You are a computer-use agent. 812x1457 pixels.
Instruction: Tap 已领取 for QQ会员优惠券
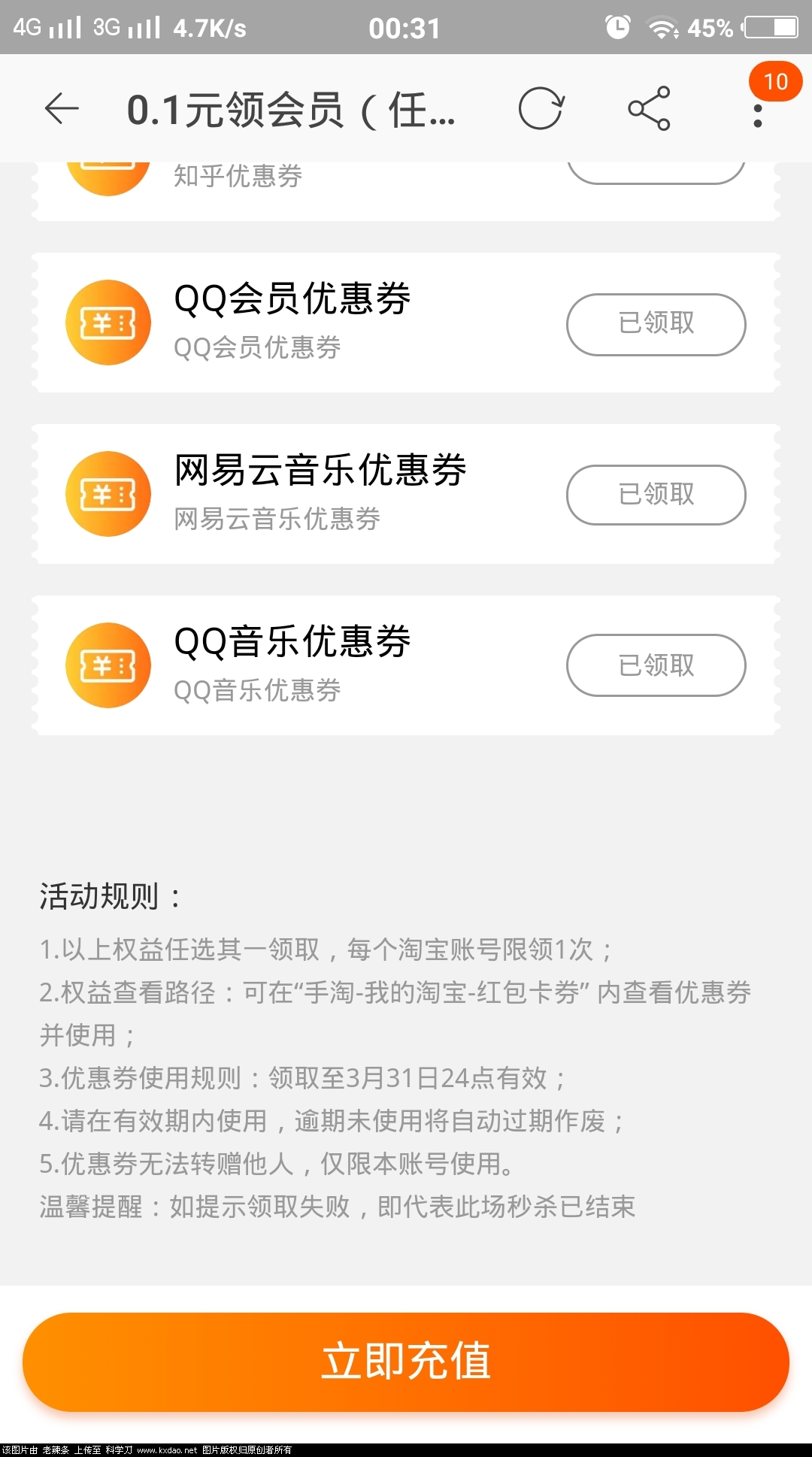point(656,324)
